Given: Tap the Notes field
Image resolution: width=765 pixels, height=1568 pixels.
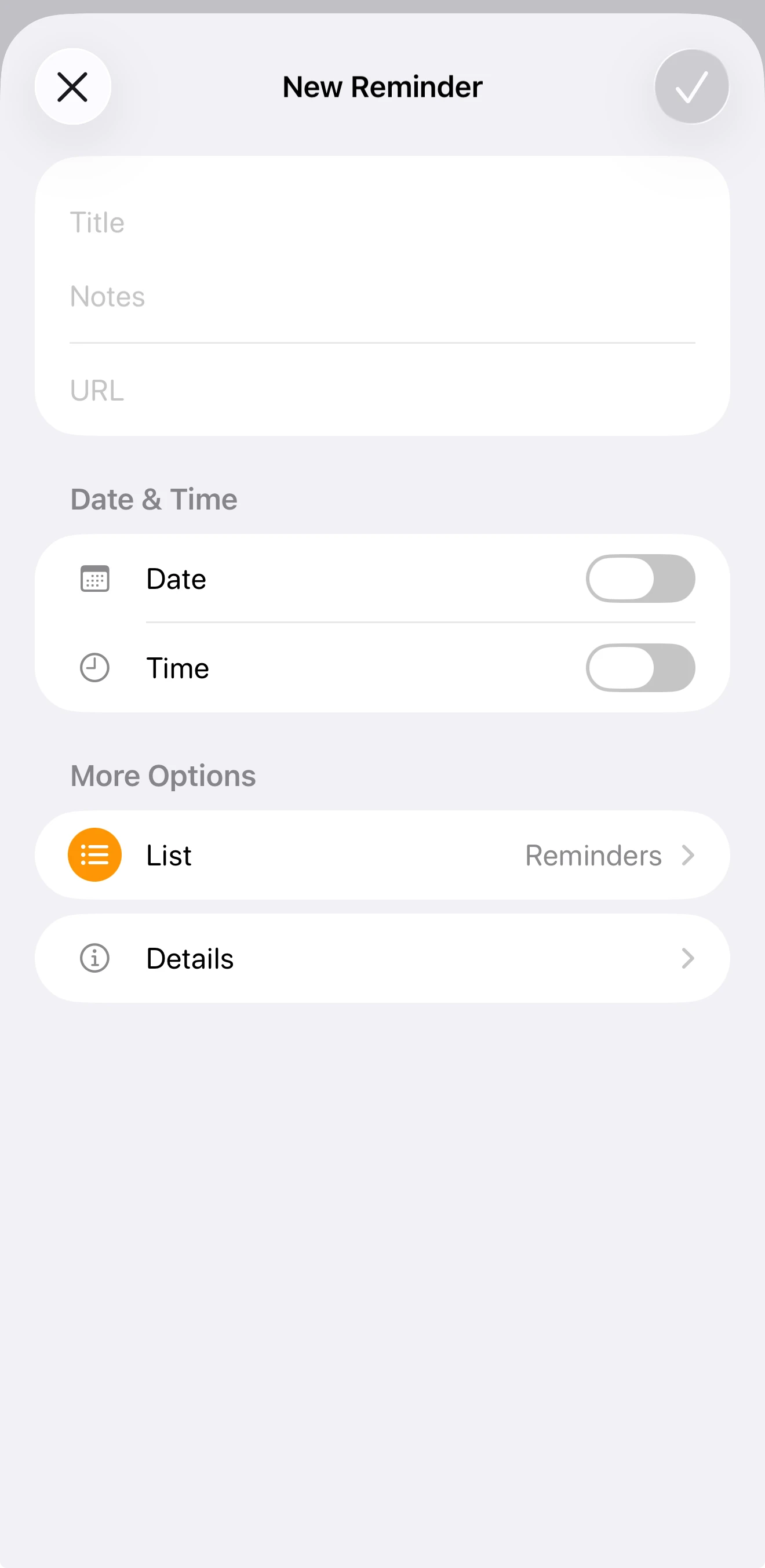Looking at the screenshot, I should 382,297.
